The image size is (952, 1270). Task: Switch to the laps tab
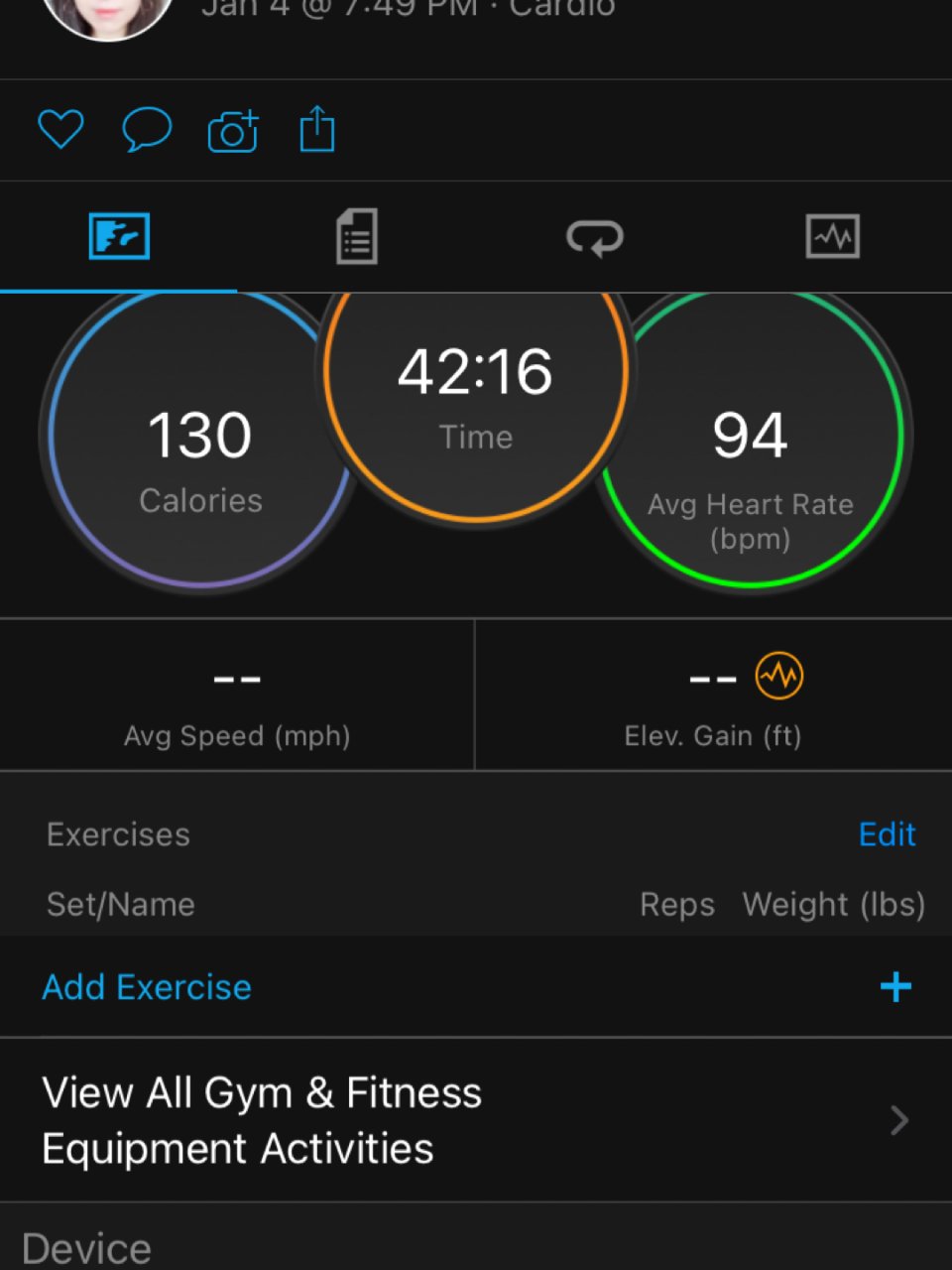[594, 237]
